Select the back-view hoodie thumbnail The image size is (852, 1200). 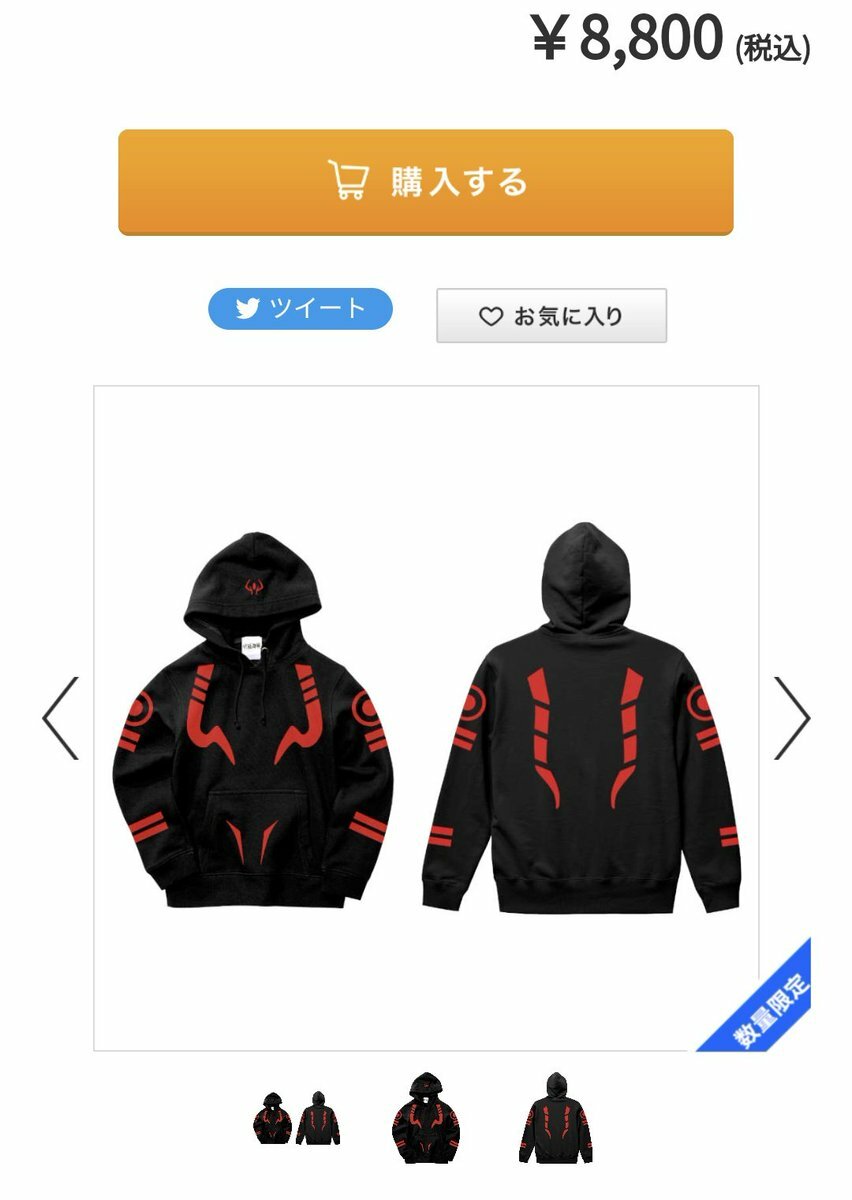coord(555,1118)
